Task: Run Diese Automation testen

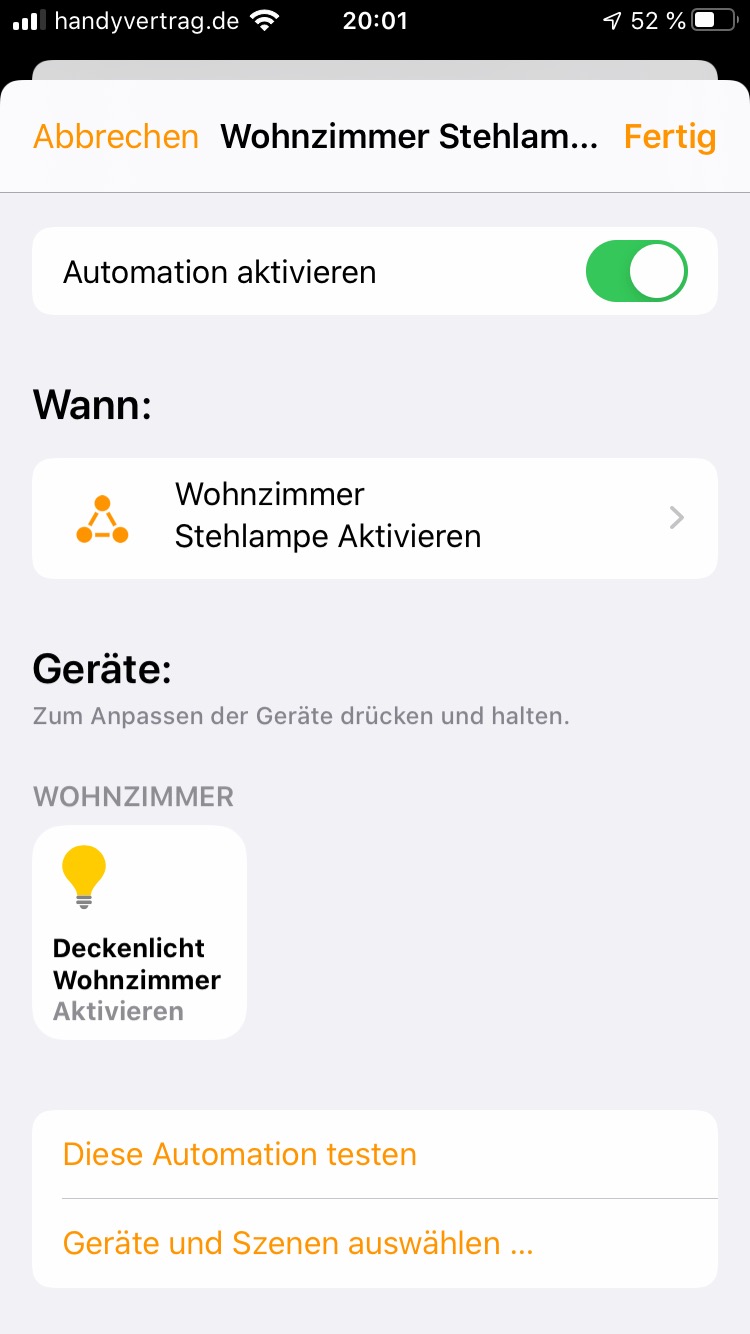Action: coord(240,1154)
